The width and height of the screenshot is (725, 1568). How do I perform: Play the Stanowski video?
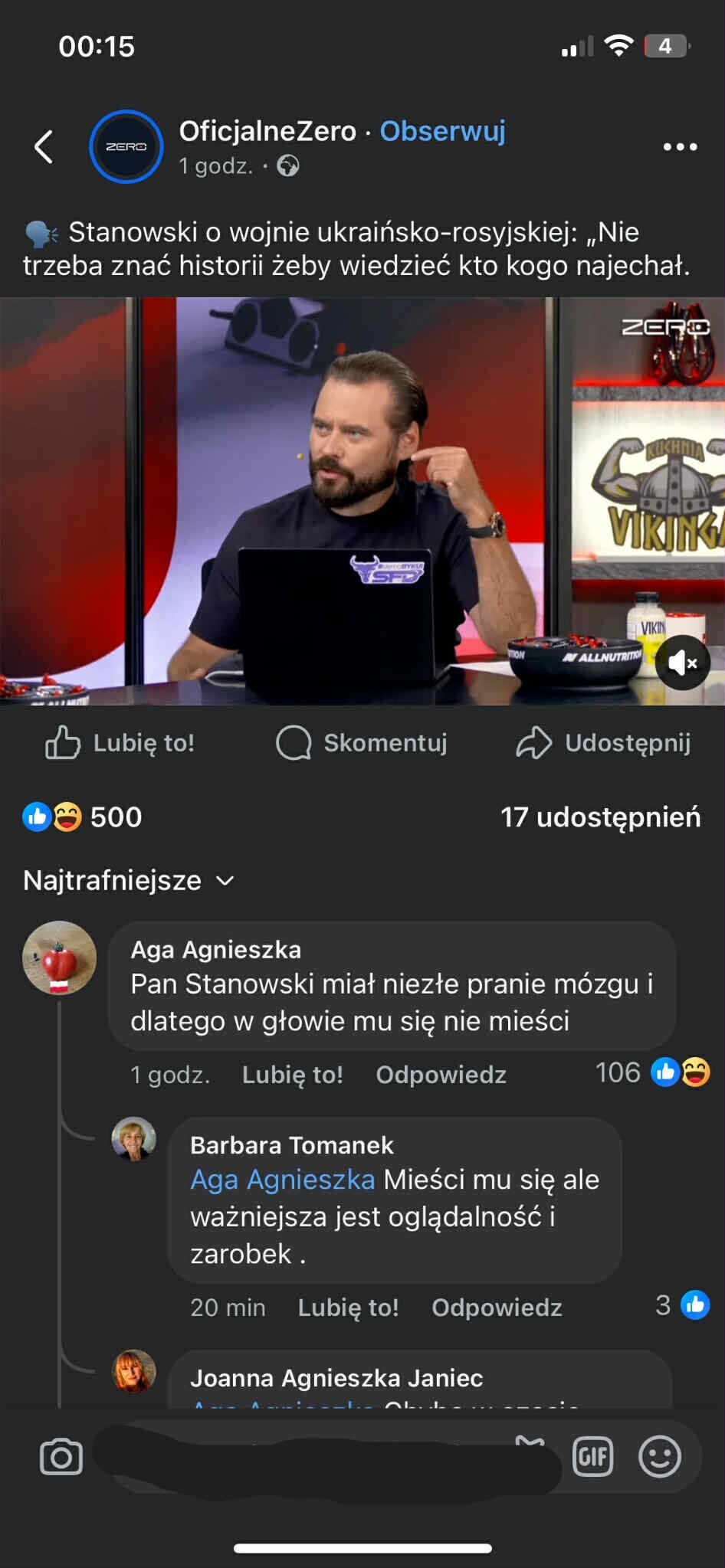pyautogui.click(x=362, y=501)
